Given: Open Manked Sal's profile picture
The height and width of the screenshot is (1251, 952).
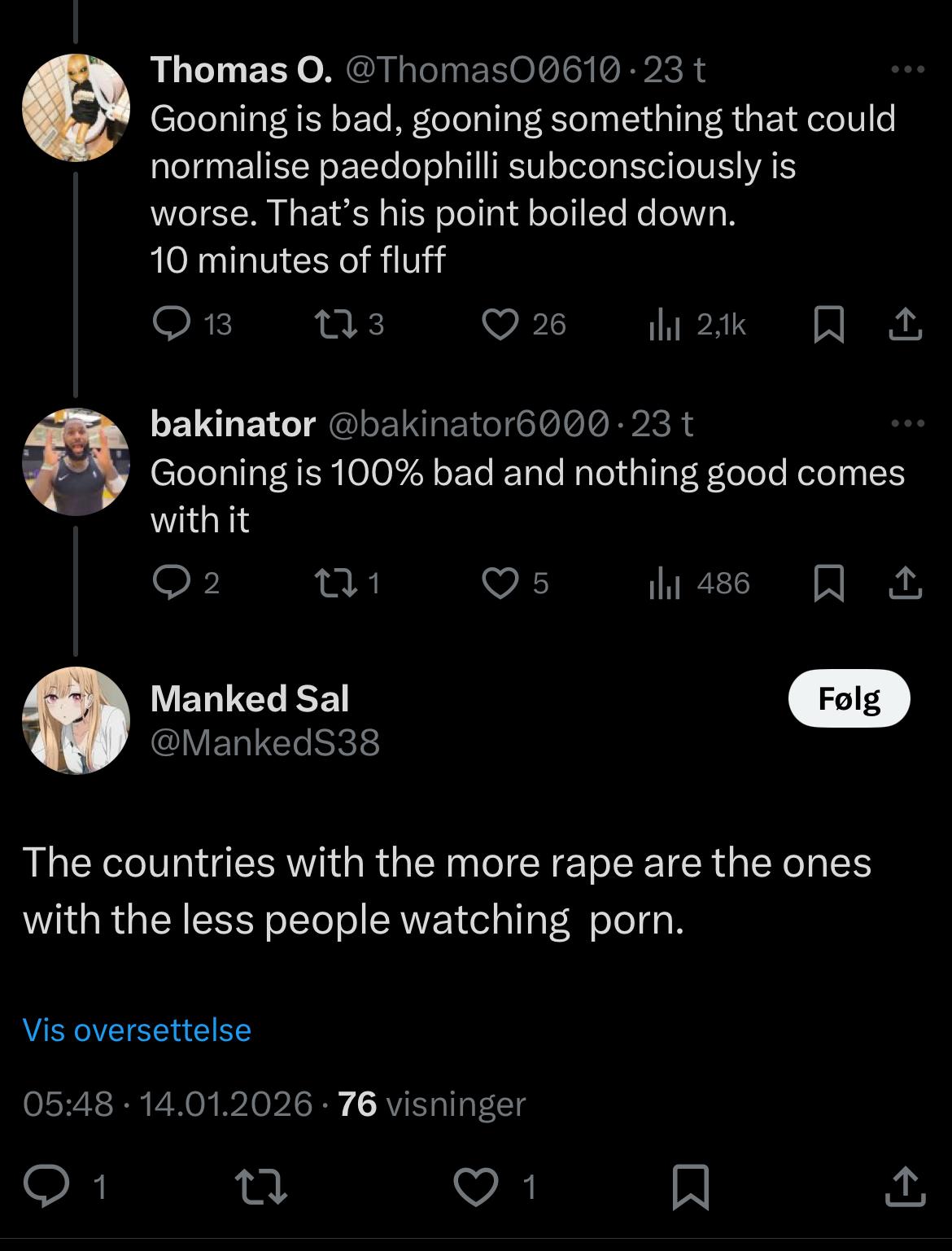Looking at the screenshot, I should [76, 720].
